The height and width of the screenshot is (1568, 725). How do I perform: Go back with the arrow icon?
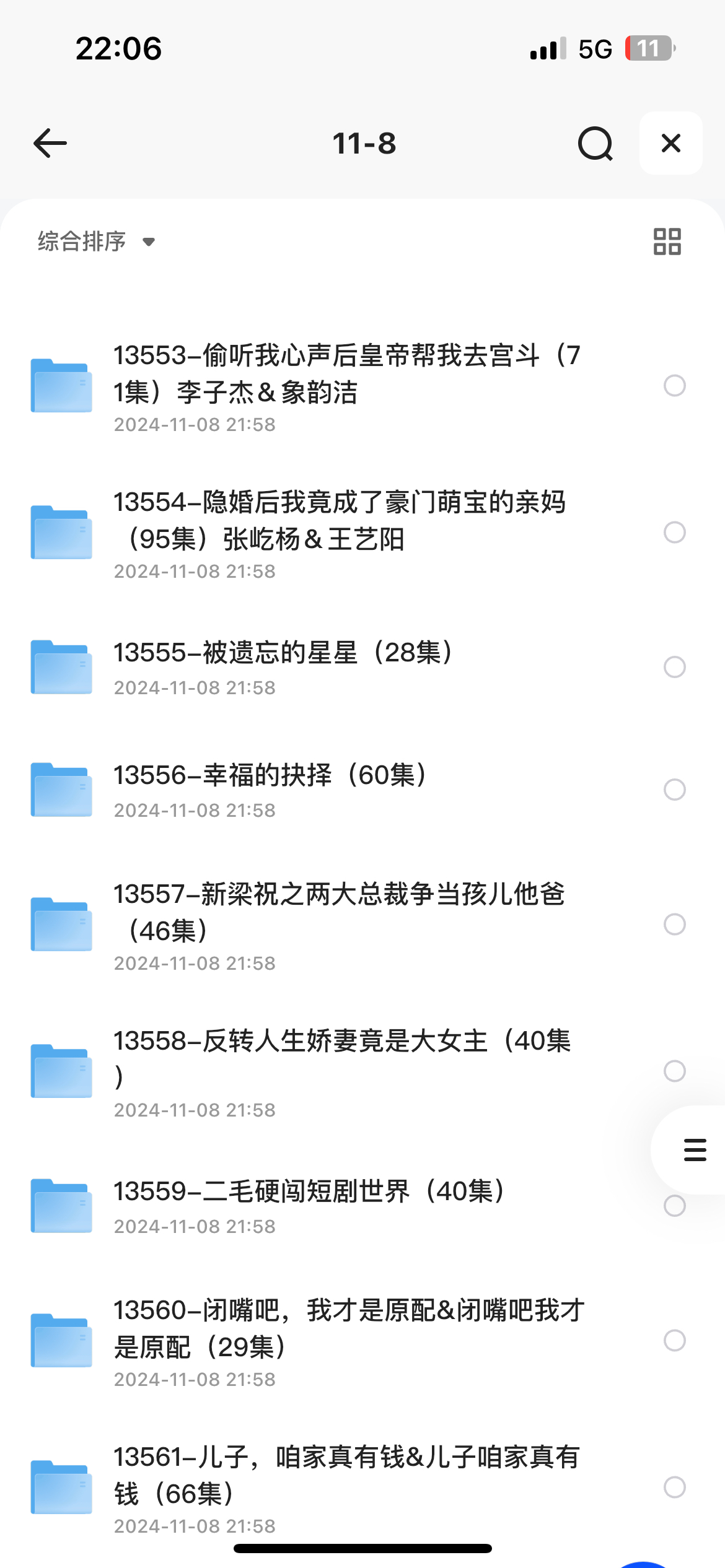pos(50,143)
